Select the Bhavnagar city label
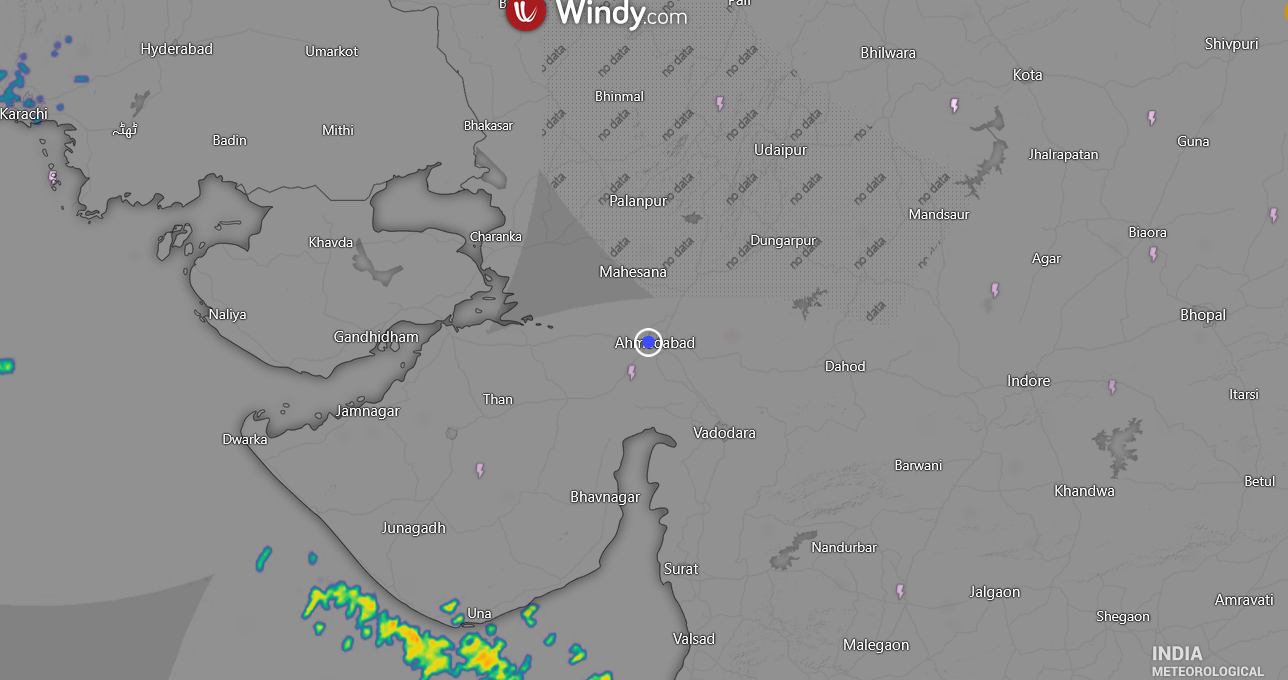The height and width of the screenshot is (680, 1288). tap(604, 497)
